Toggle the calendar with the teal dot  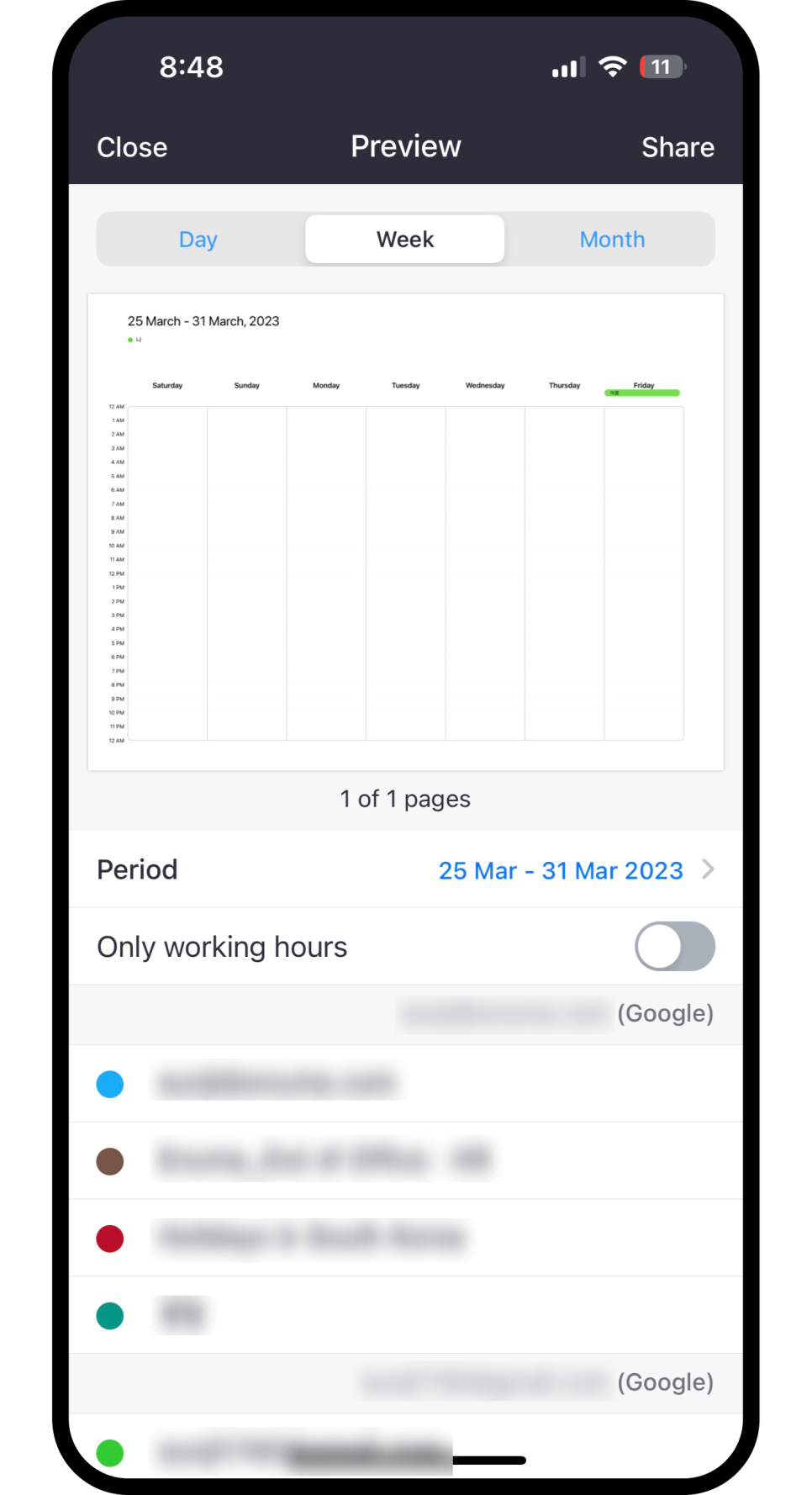point(406,1316)
